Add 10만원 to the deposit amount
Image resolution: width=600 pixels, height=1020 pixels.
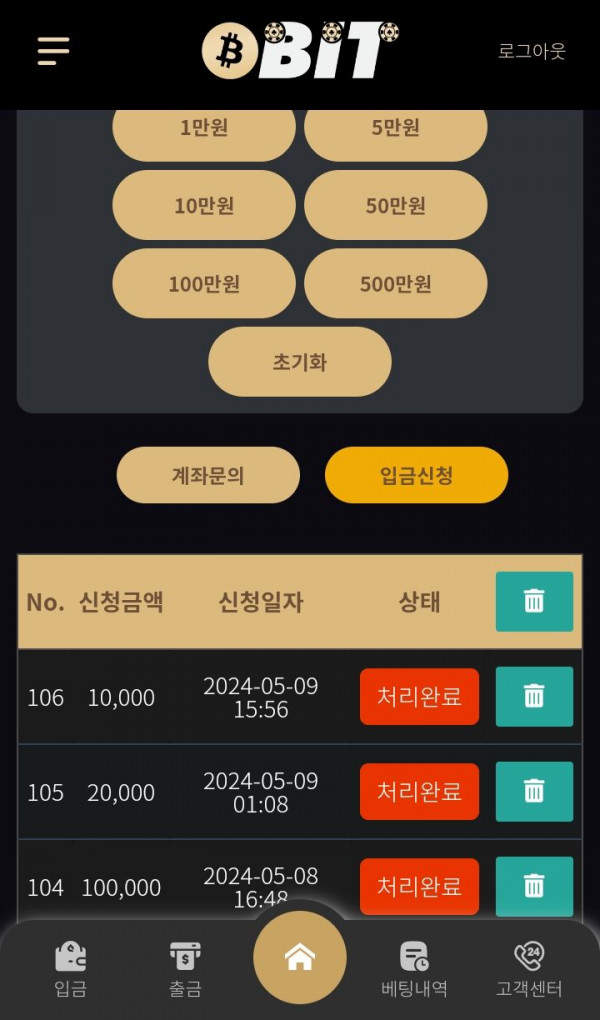(204, 205)
